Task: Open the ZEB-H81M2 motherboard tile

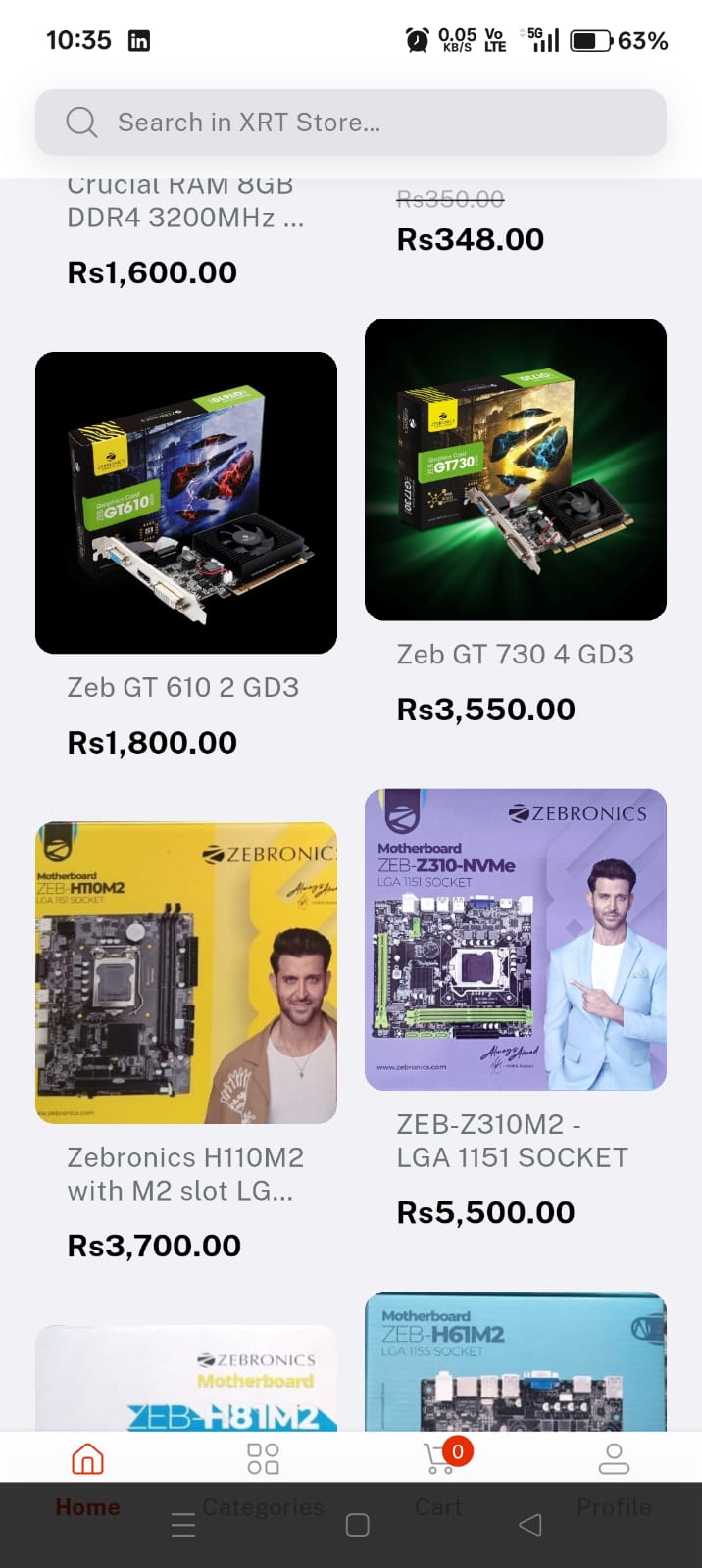Action: (x=186, y=1380)
